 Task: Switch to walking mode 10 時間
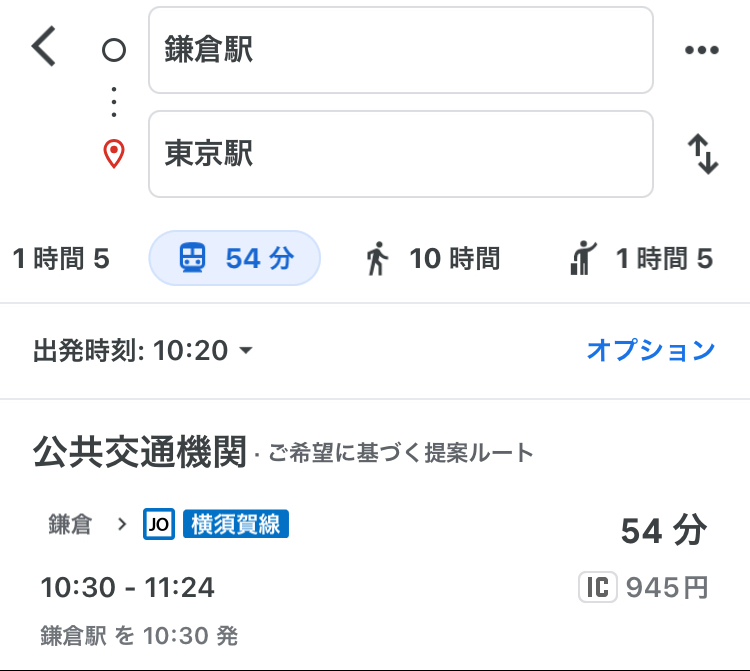[x=432, y=259]
